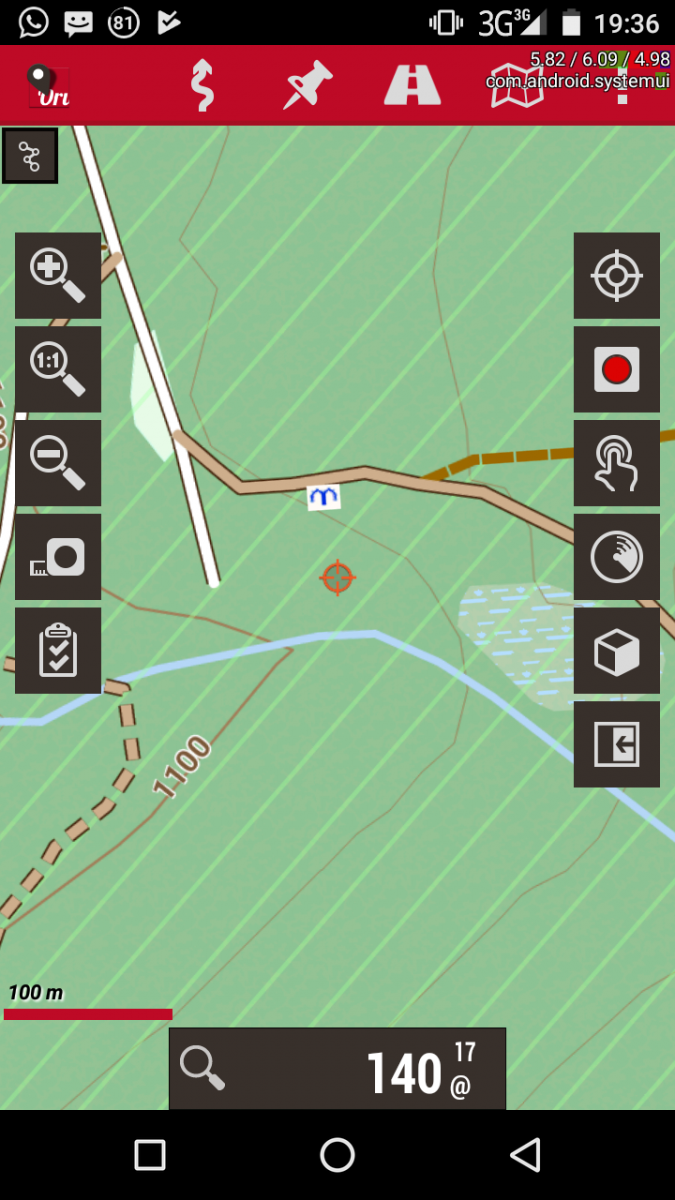The height and width of the screenshot is (1200, 675).
Task: Open the maps menu icon
Action: point(515,88)
